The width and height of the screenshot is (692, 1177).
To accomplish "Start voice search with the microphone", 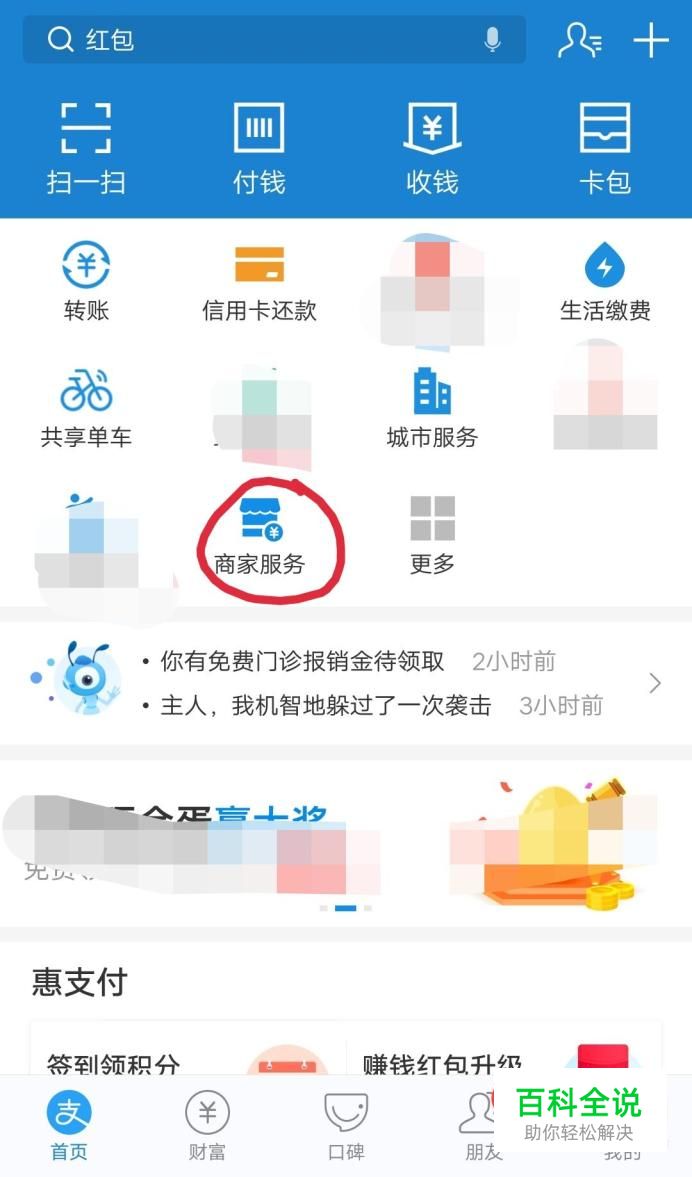I will coord(492,40).
